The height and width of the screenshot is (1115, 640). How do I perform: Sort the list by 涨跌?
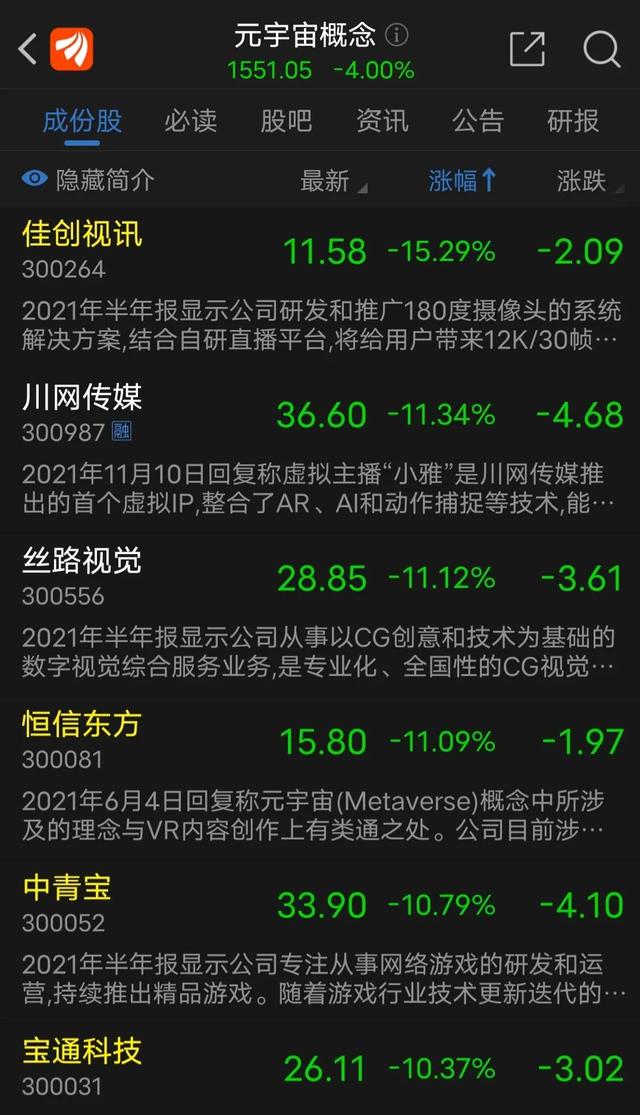coord(586,181)
